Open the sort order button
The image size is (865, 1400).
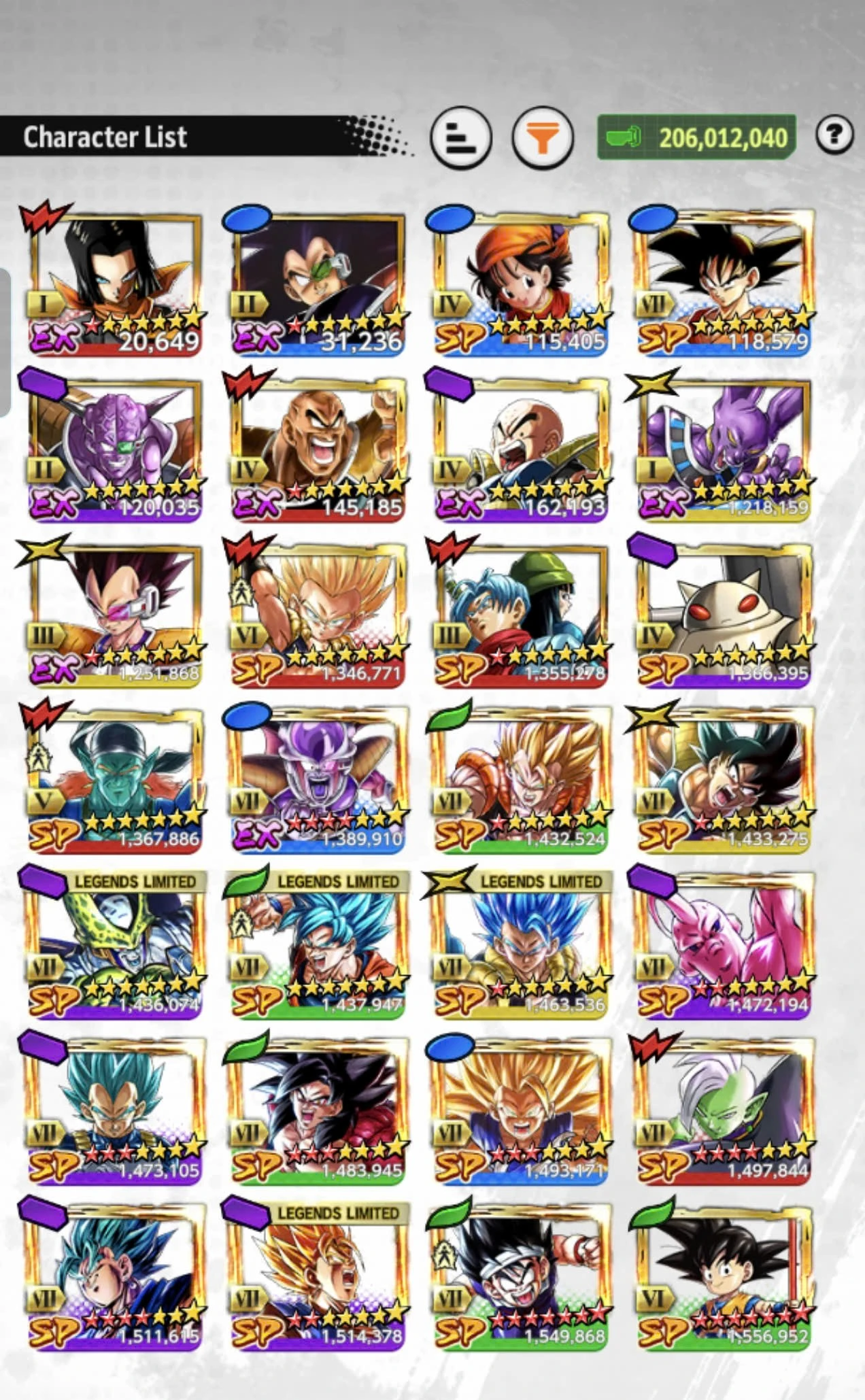click(460, 137)
